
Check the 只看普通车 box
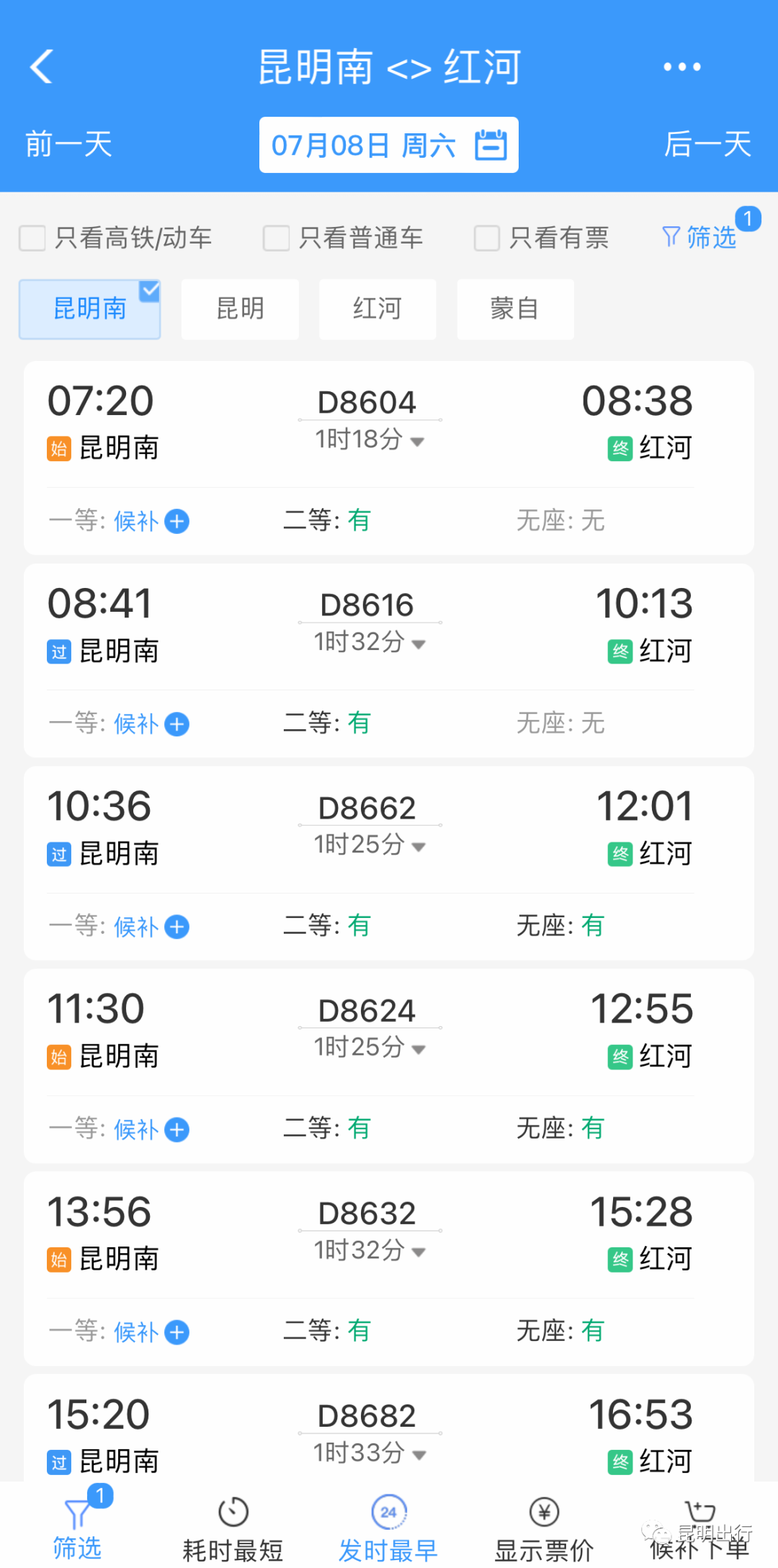276,238
